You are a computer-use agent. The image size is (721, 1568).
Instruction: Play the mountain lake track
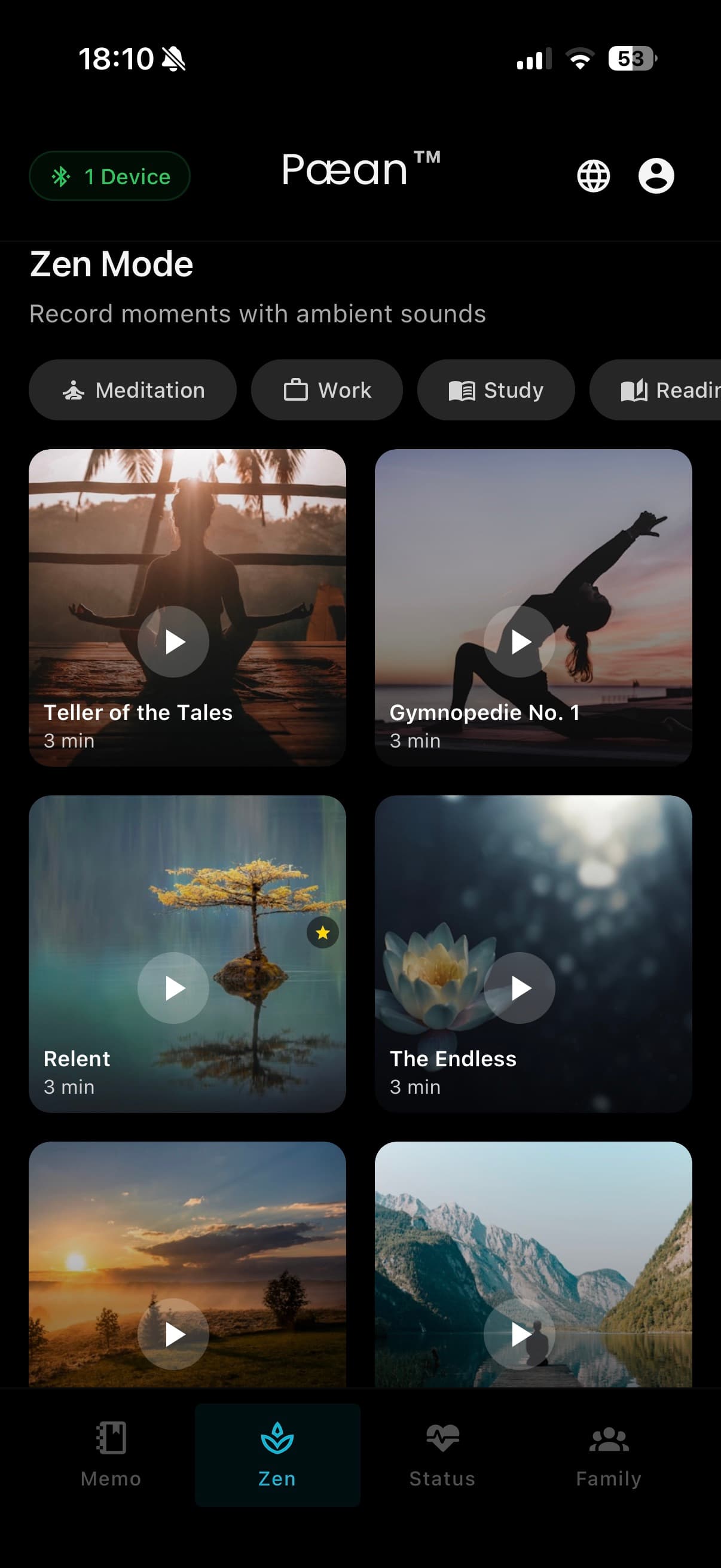(x=520, y=1334)
